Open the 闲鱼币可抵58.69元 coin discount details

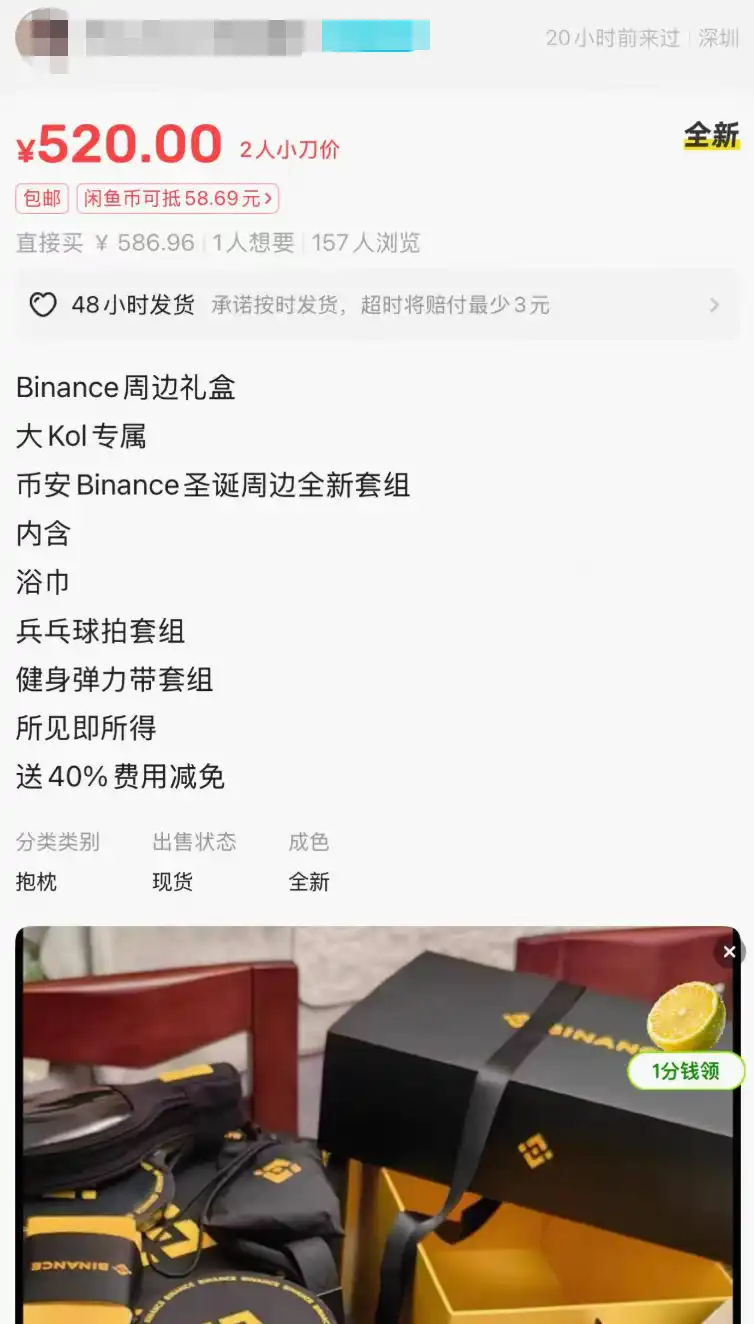[x=177, y=199]
